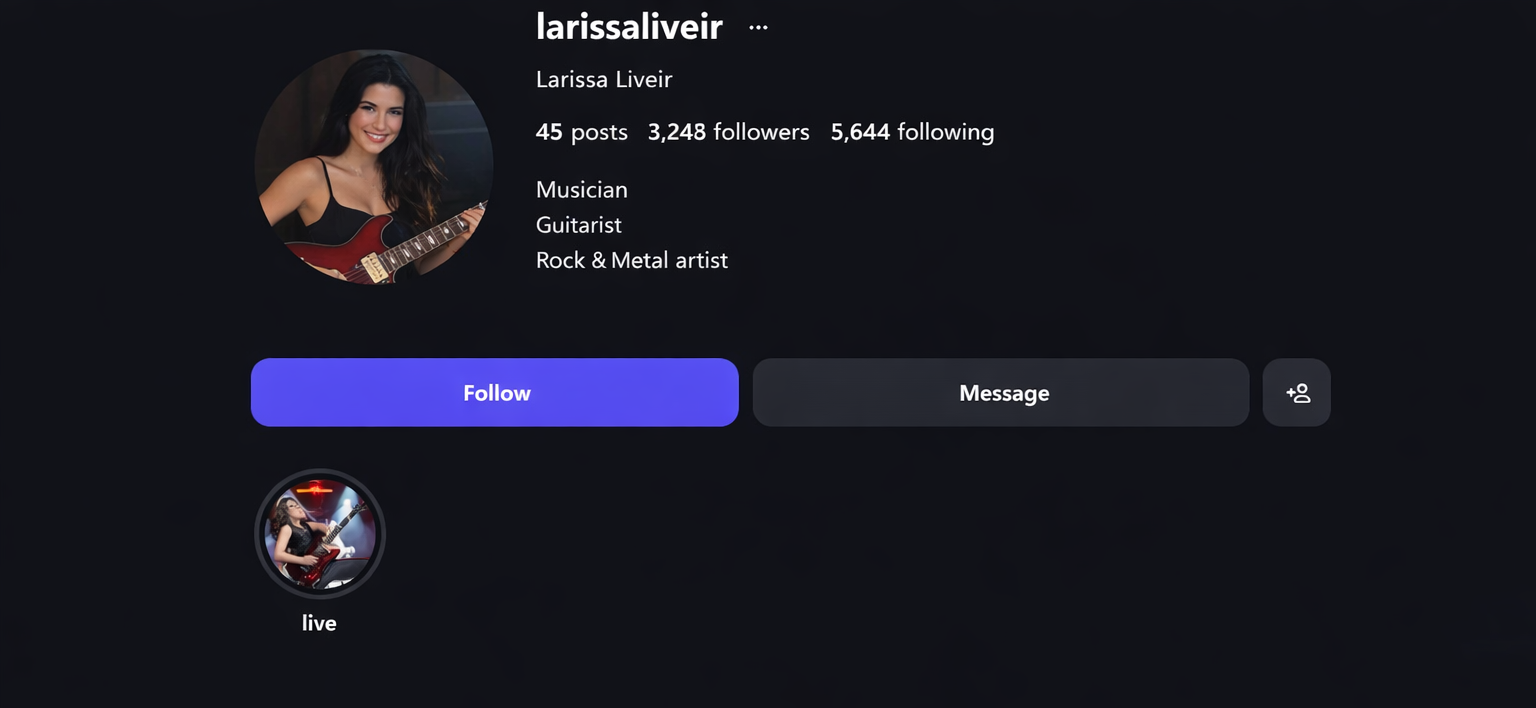Open the 3,248 followers list

[728, 132]
